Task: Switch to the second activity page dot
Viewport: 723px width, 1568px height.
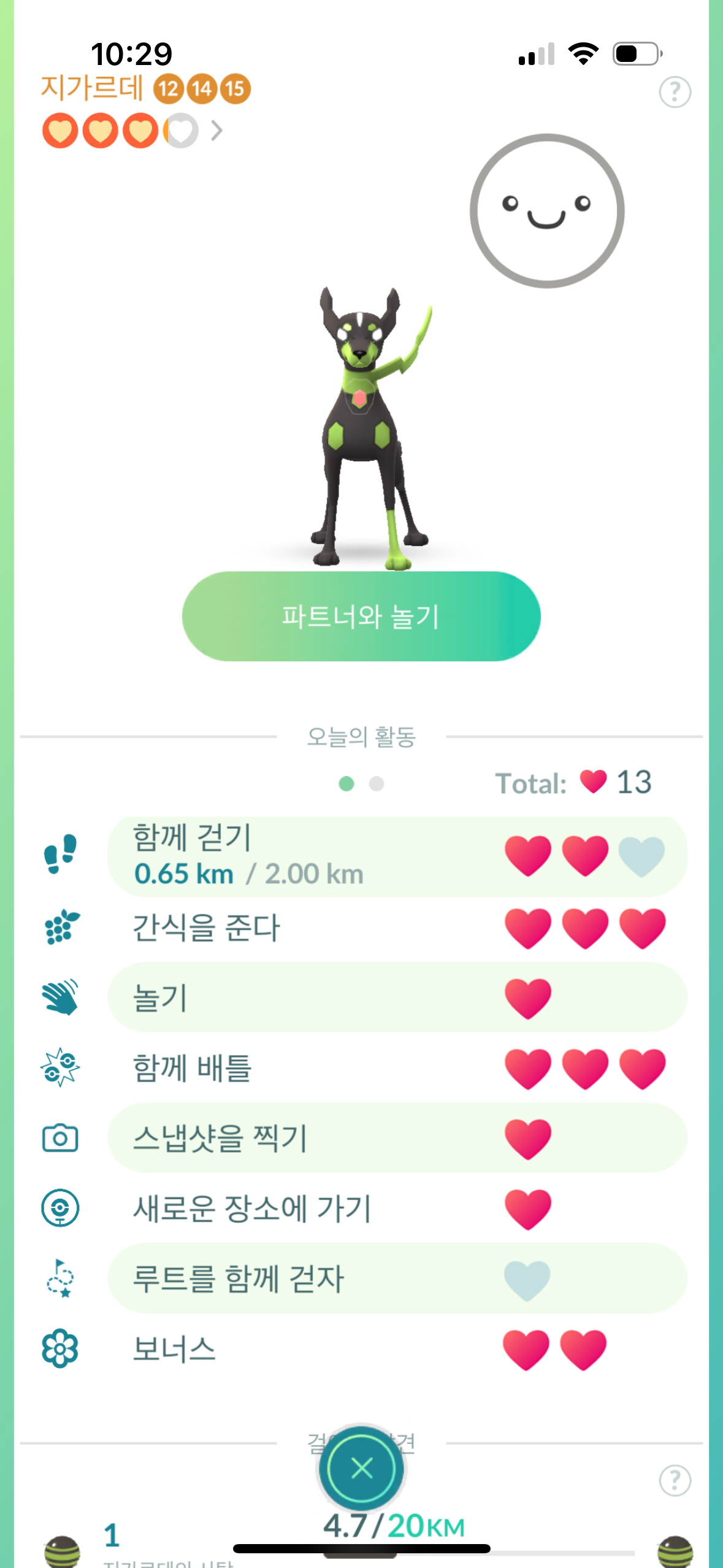Action: pos(377,783)
